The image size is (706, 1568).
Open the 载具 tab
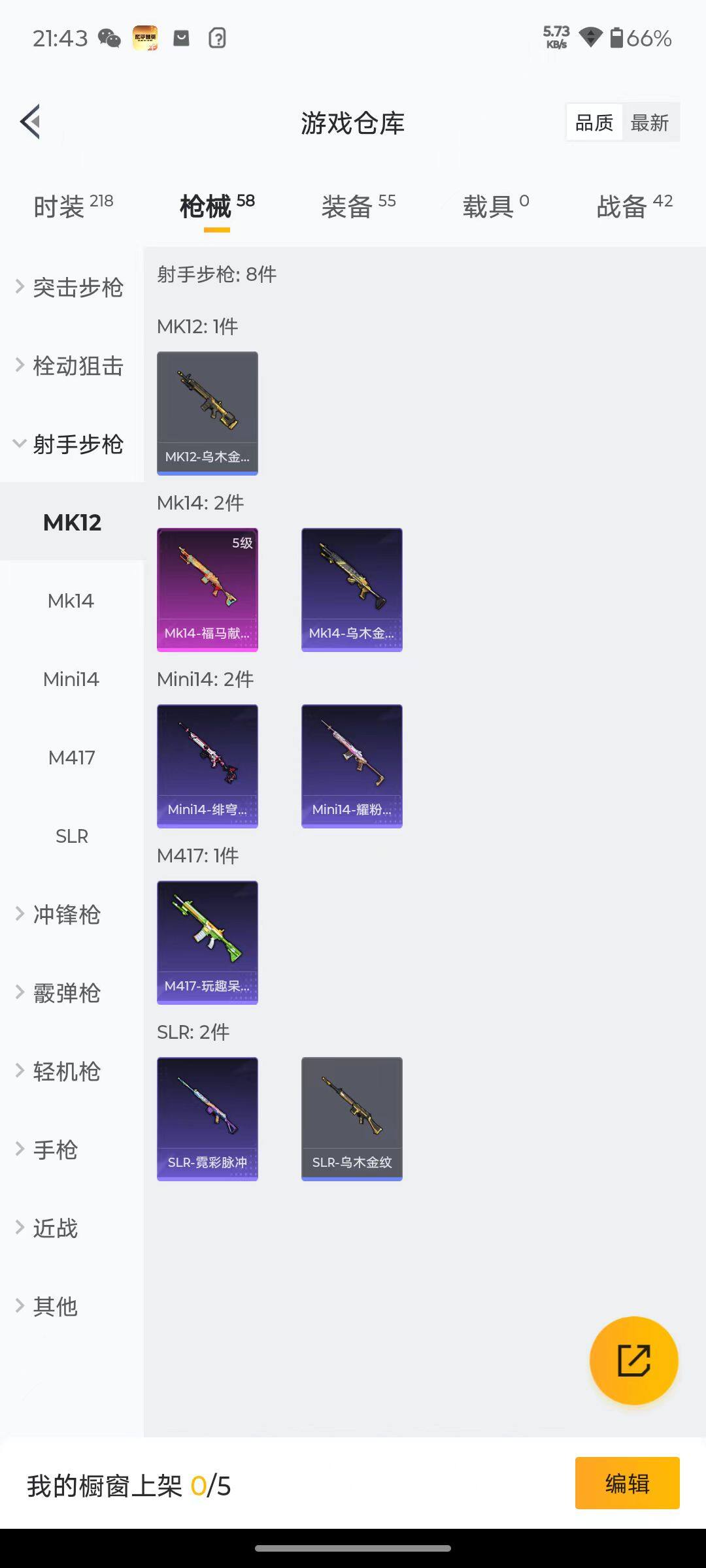click(496, 206)
